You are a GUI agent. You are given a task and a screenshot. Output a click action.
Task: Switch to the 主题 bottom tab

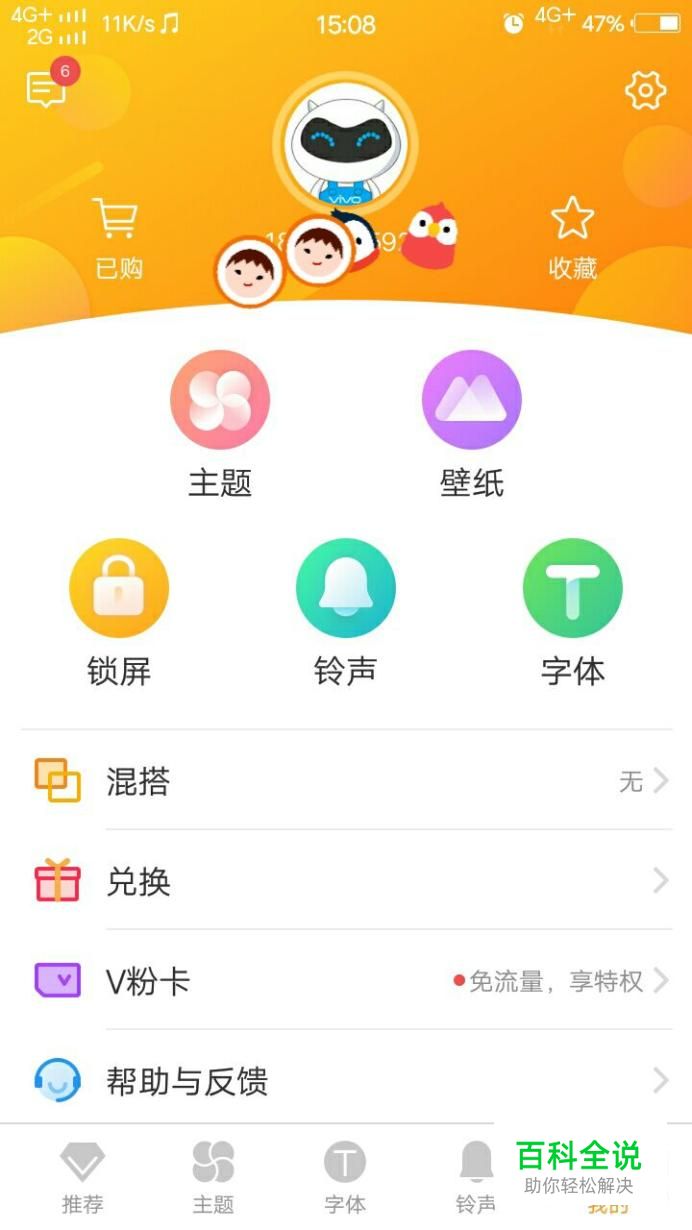[x=213, y=1178]
